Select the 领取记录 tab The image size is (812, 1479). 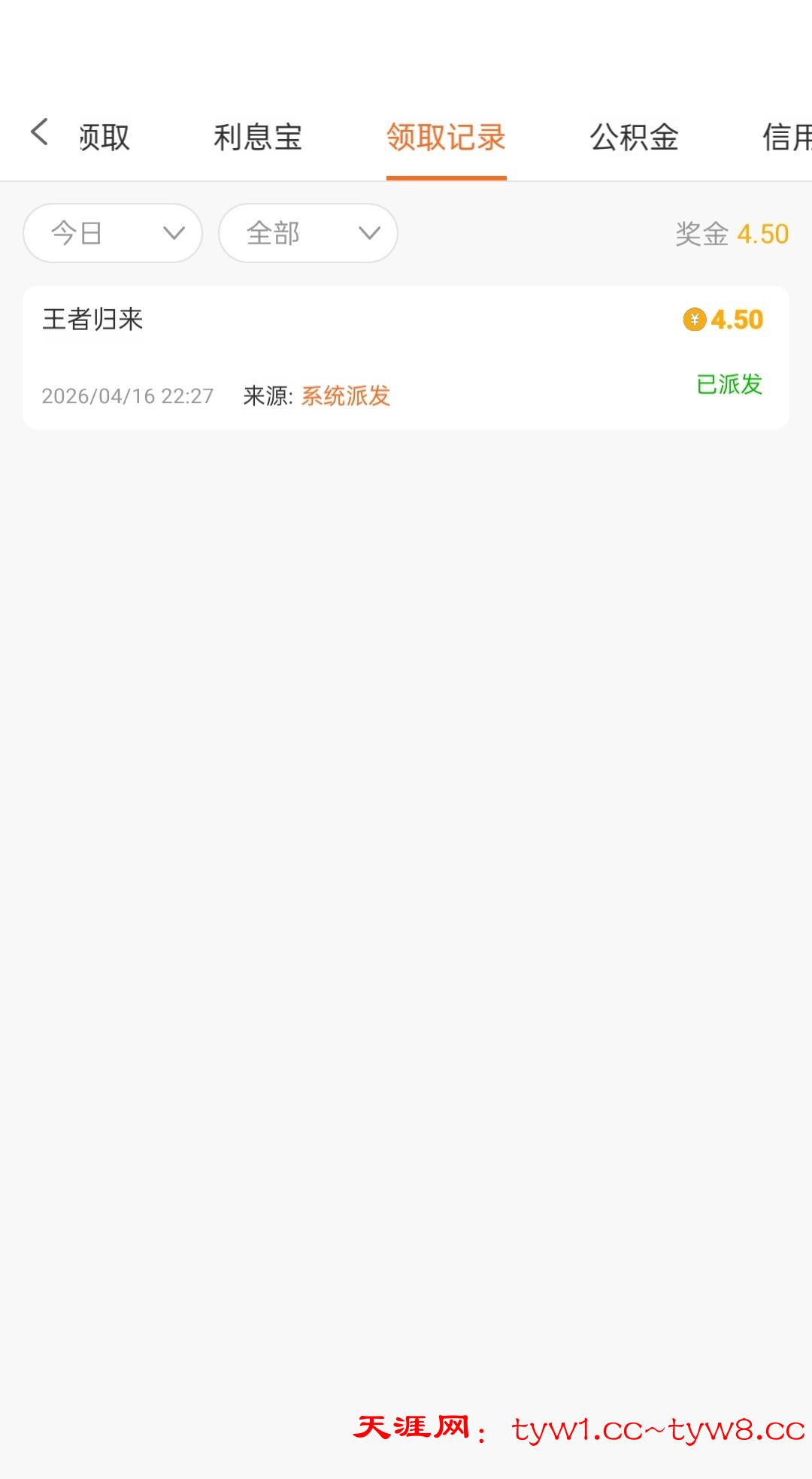point(446,138)
